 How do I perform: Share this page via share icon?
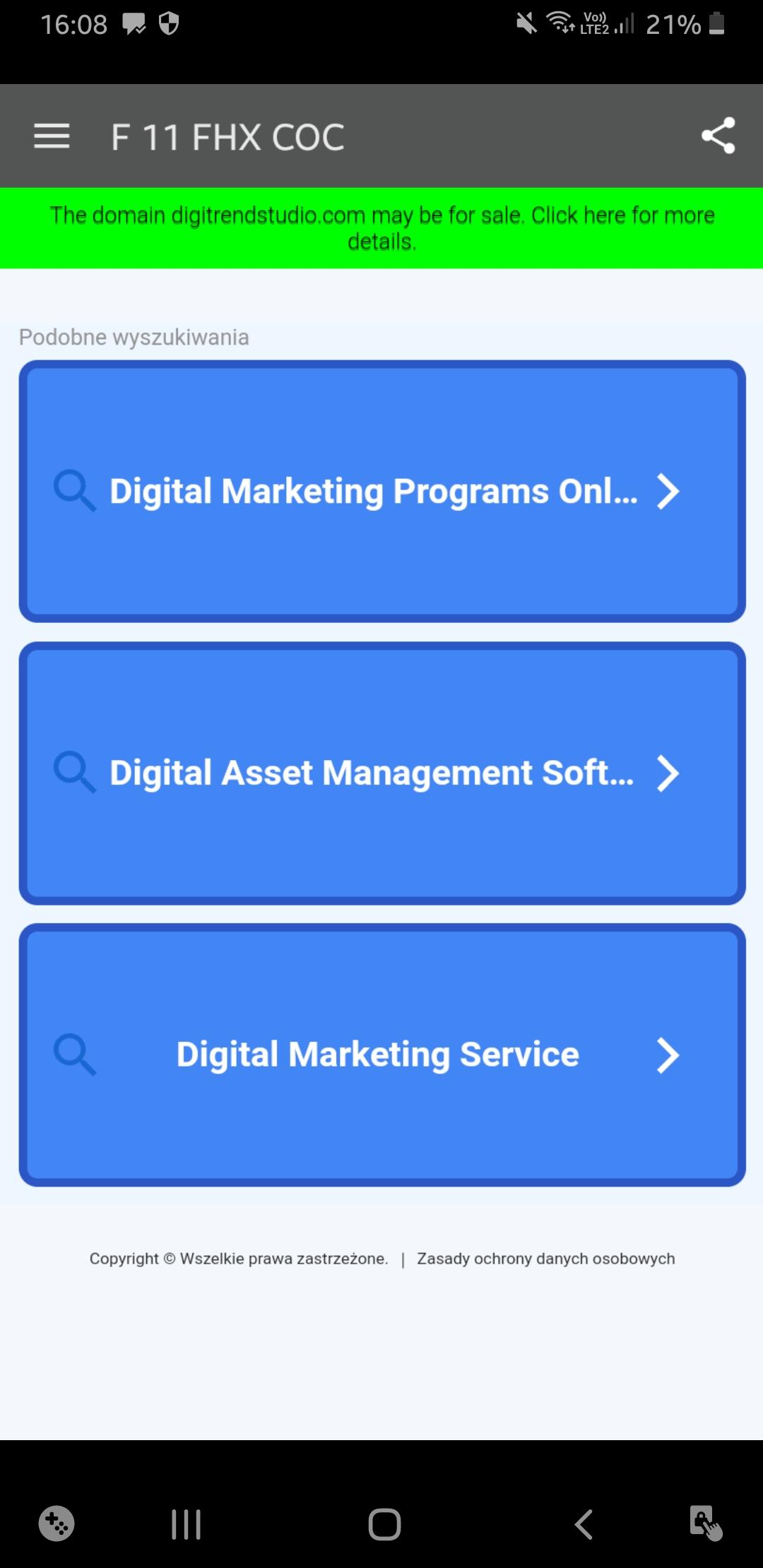pyautogui.click(x=718, y=136)
